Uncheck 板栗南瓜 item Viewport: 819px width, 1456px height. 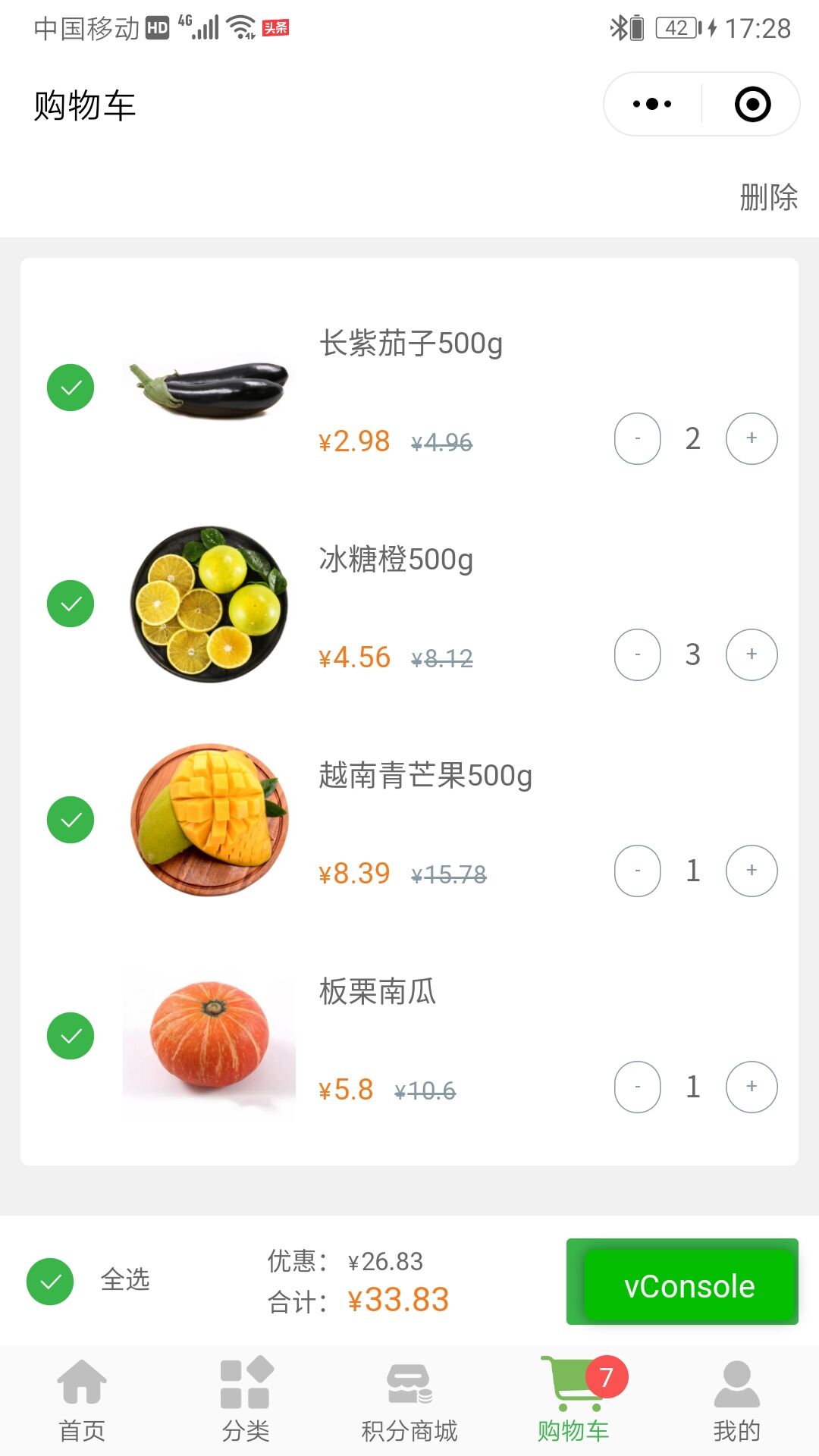(x=71, y=1036)
